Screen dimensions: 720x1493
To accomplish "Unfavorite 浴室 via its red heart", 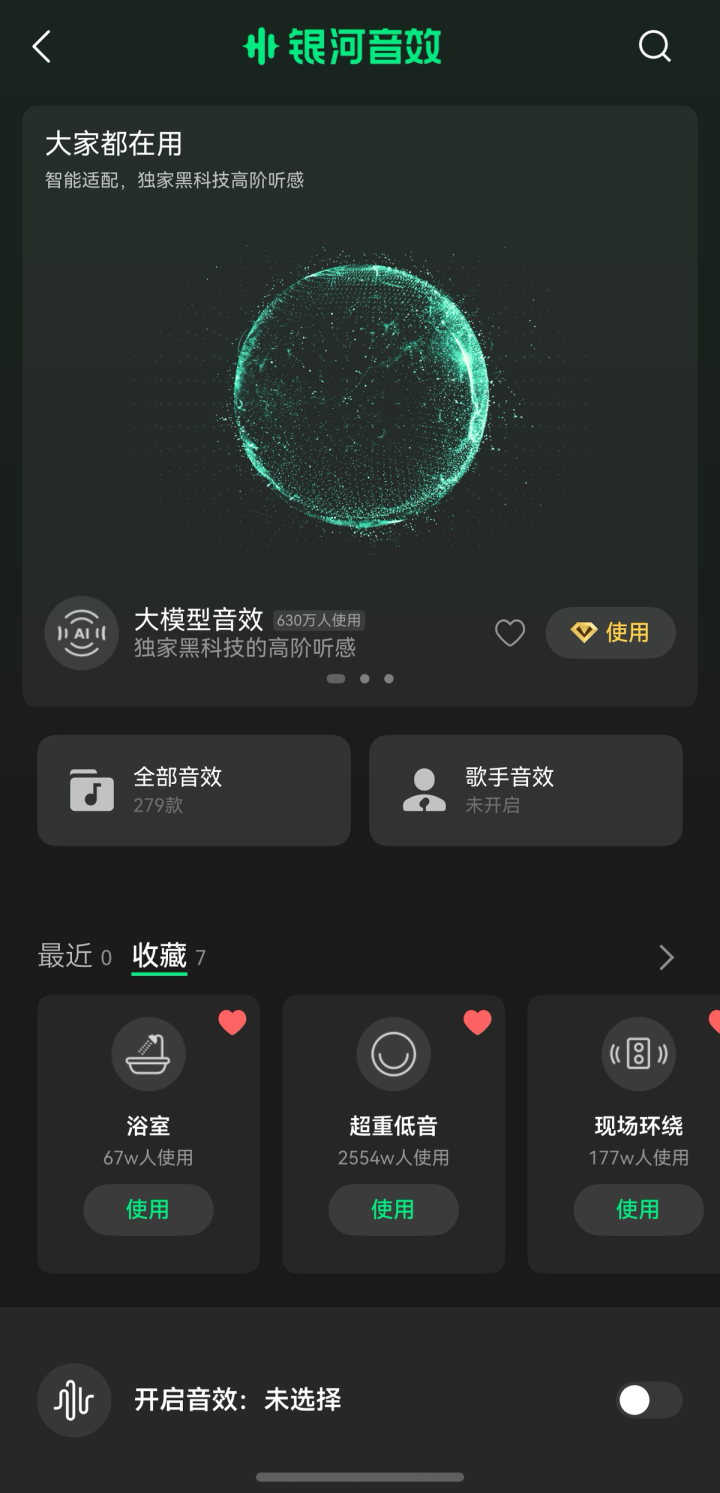I will click(x=232, y=1022).
